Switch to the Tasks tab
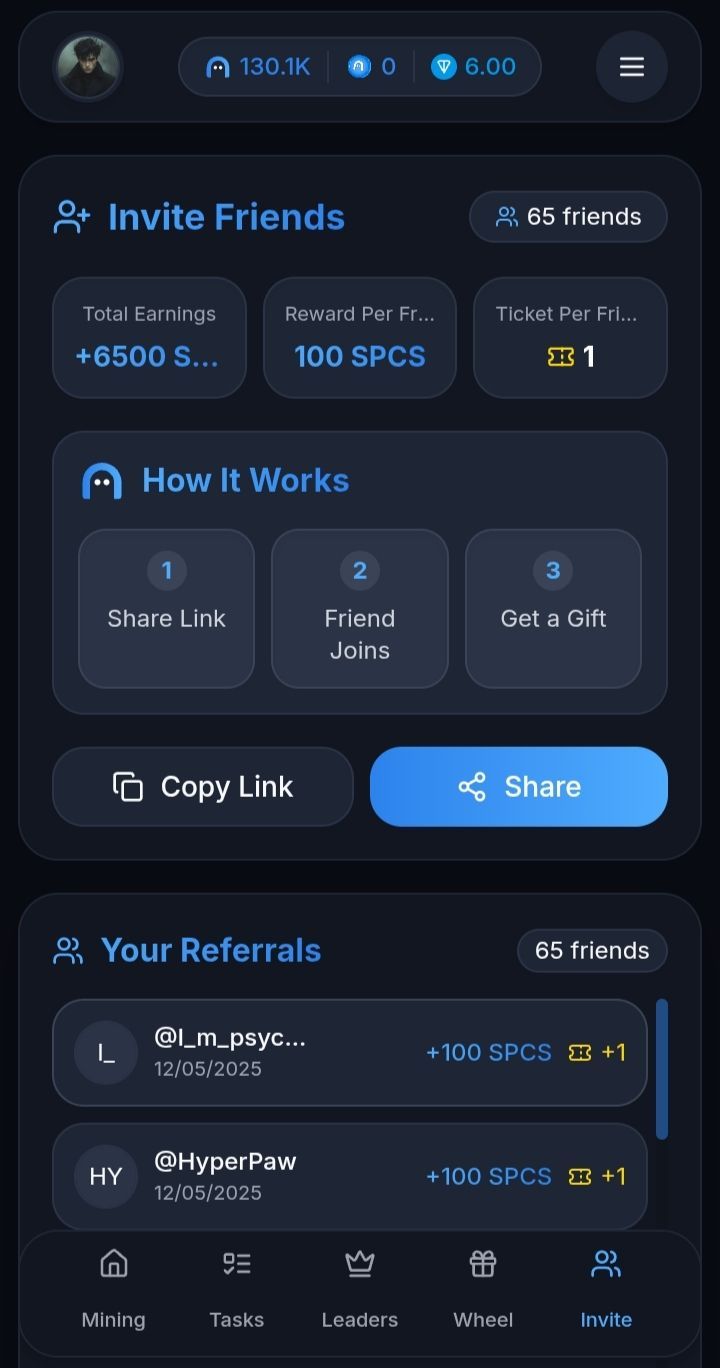Image resolution: width=720 pixels, height=1368 pixels. 236,1290
